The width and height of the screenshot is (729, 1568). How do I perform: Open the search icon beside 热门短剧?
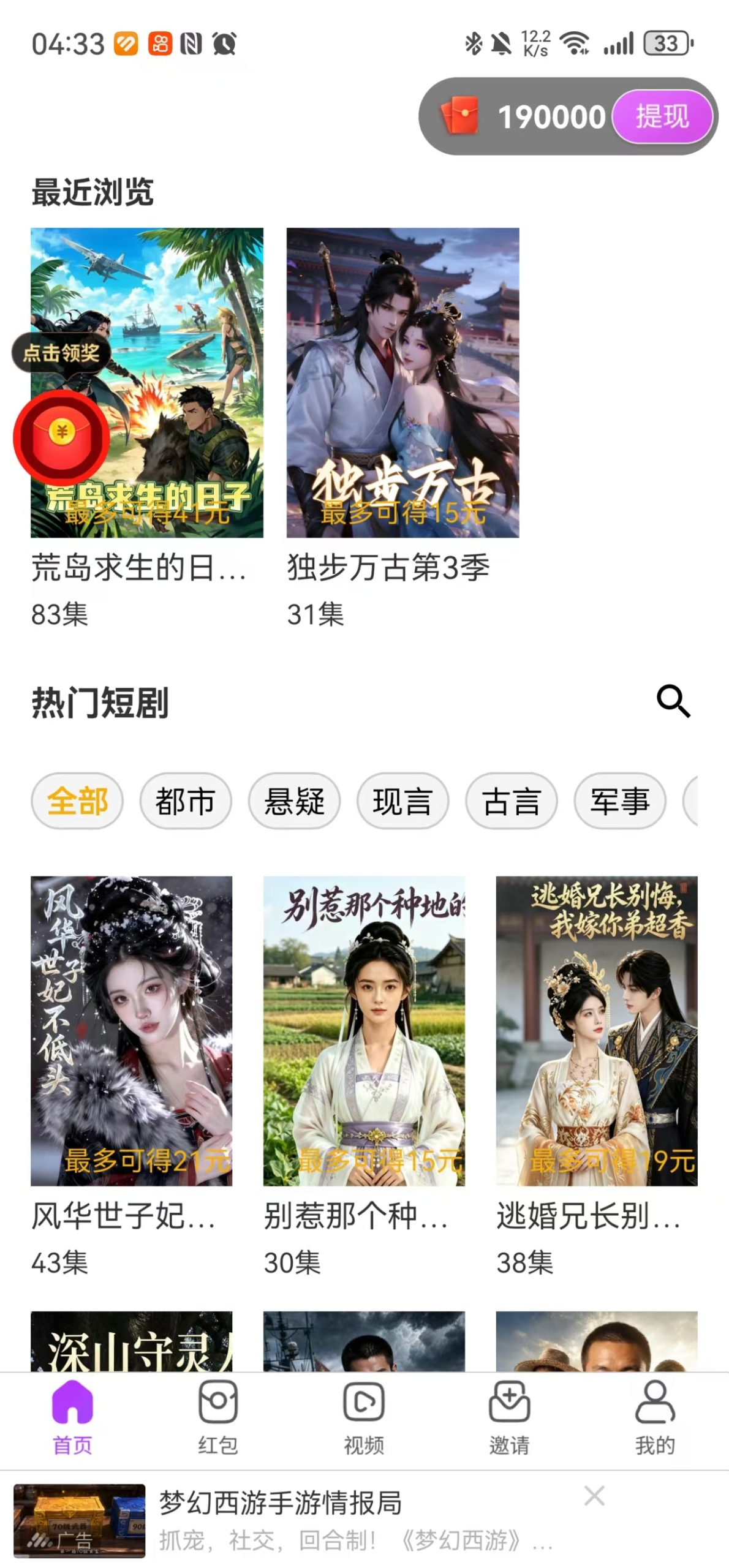point(673,701)
